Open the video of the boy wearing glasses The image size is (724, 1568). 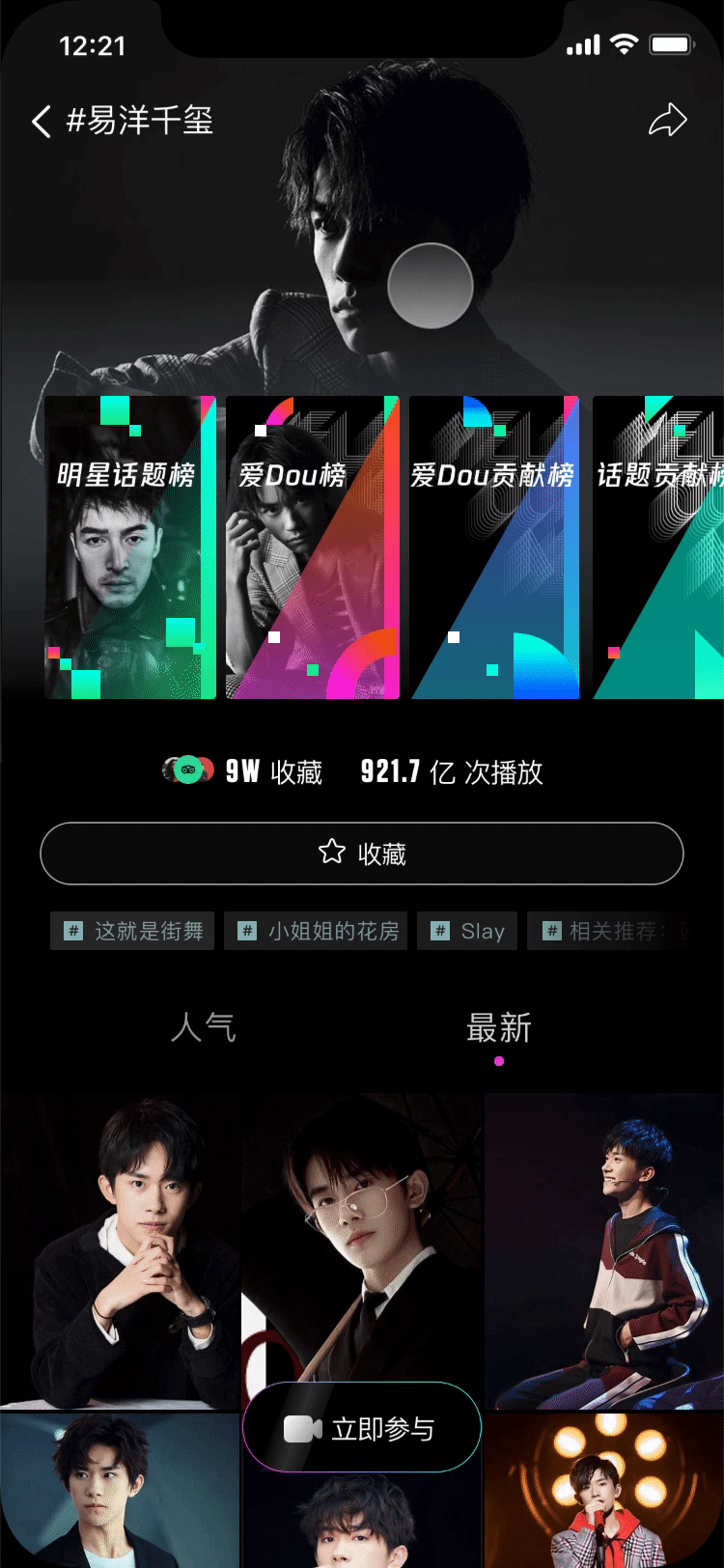(362, 1236)
